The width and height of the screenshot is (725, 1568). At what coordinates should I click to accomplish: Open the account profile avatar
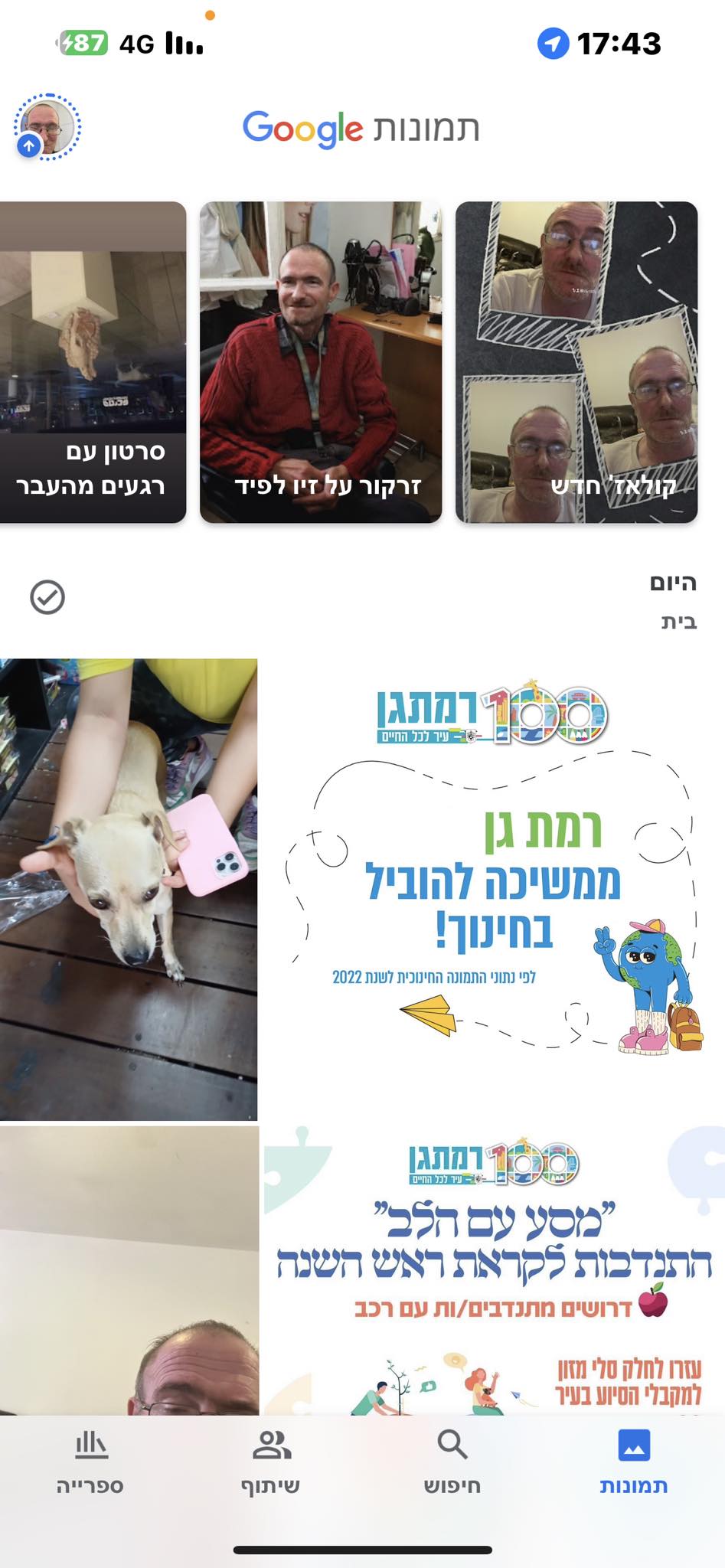(47, 127)
